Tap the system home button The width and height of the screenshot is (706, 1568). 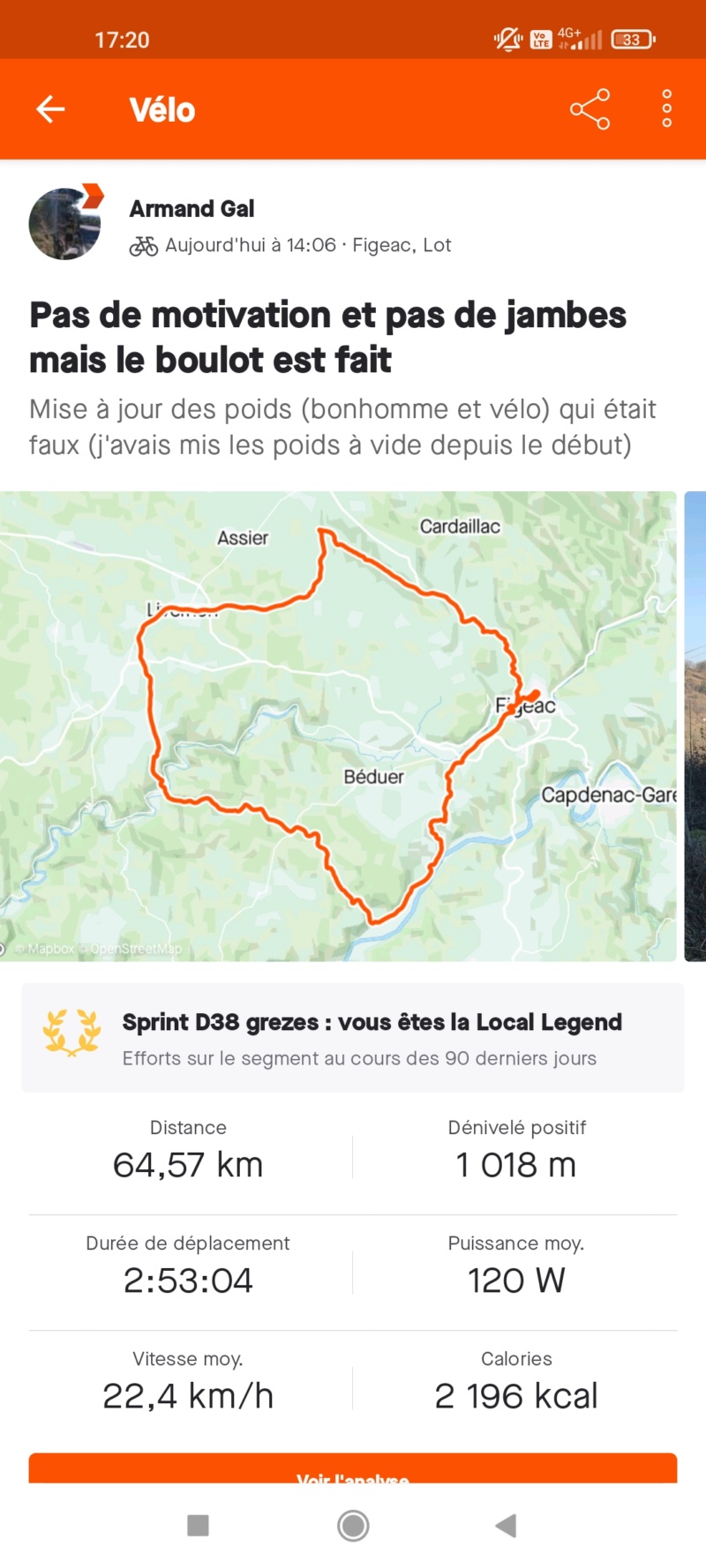(353, 1526)
